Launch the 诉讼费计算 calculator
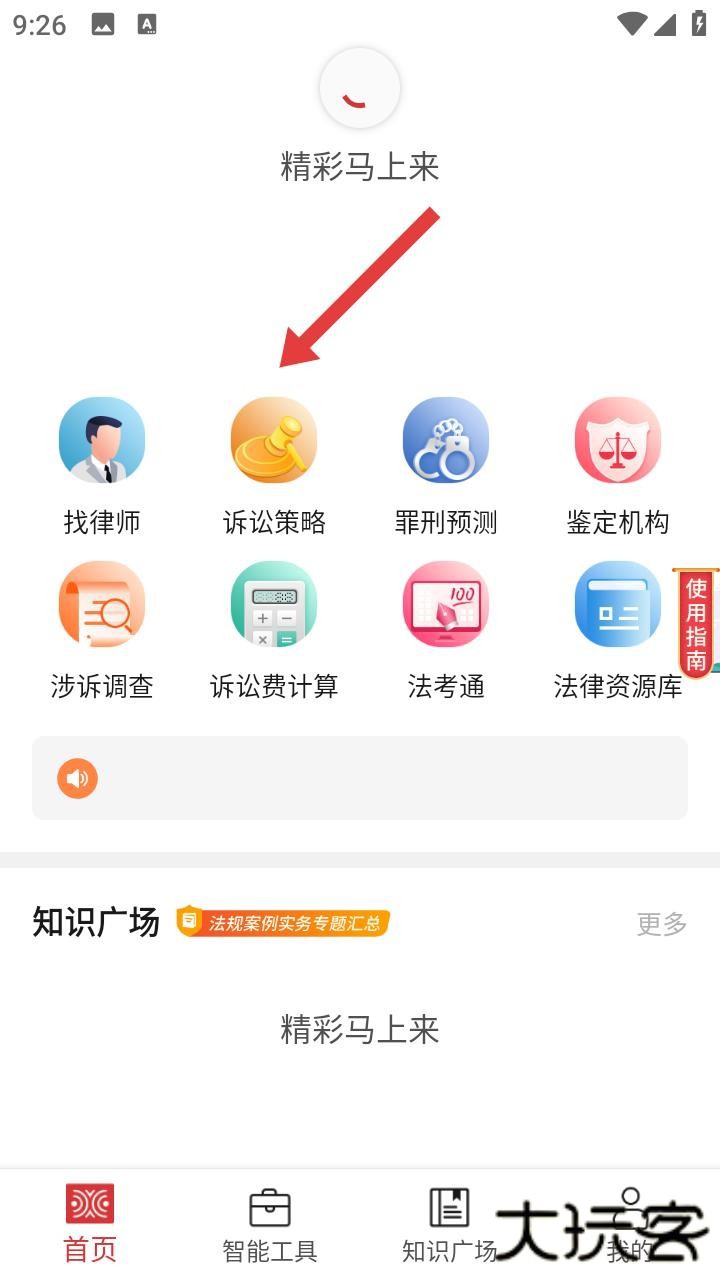The height and width of the screenshot is (1280, 720). (x=274, y=629)
